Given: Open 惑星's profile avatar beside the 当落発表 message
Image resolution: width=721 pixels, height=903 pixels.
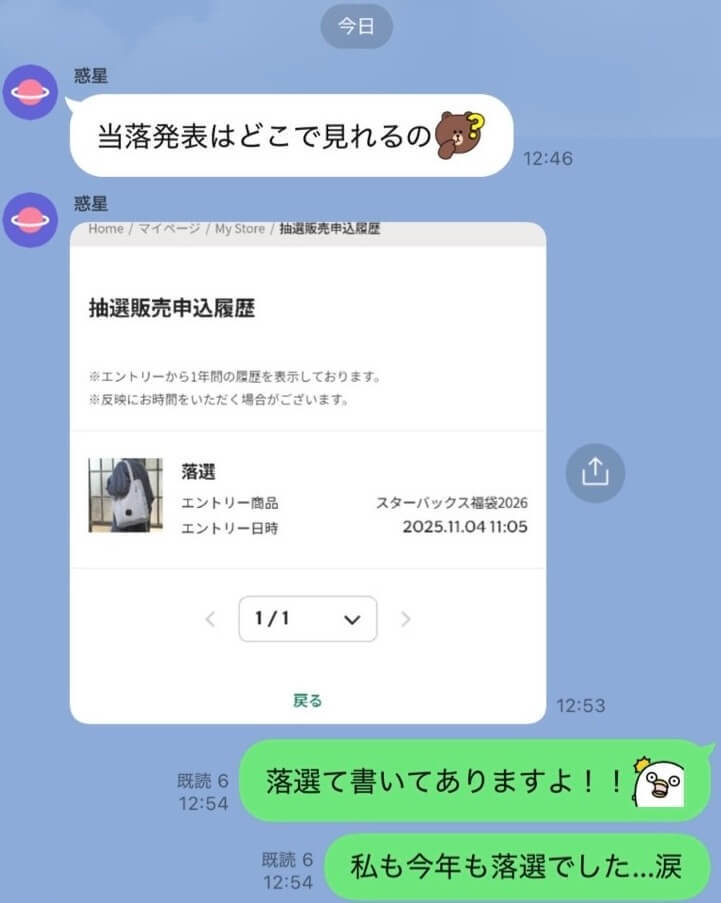Looking at the screenshot, I should pos(31,92).
